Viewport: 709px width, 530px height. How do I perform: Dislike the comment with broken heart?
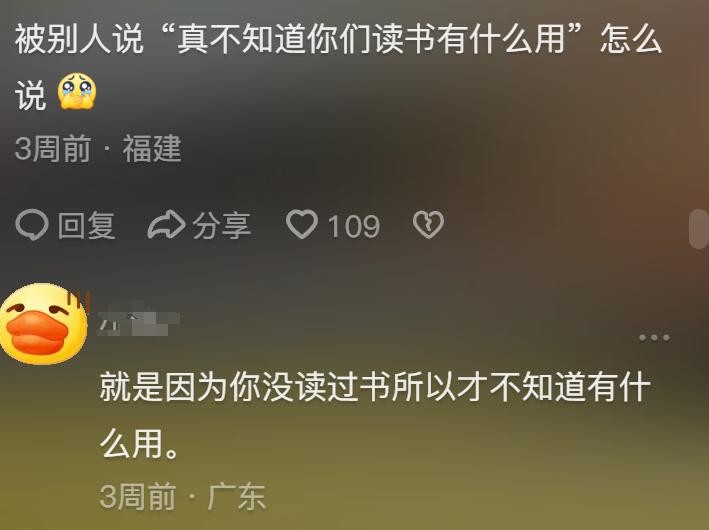tap(428, 226)
